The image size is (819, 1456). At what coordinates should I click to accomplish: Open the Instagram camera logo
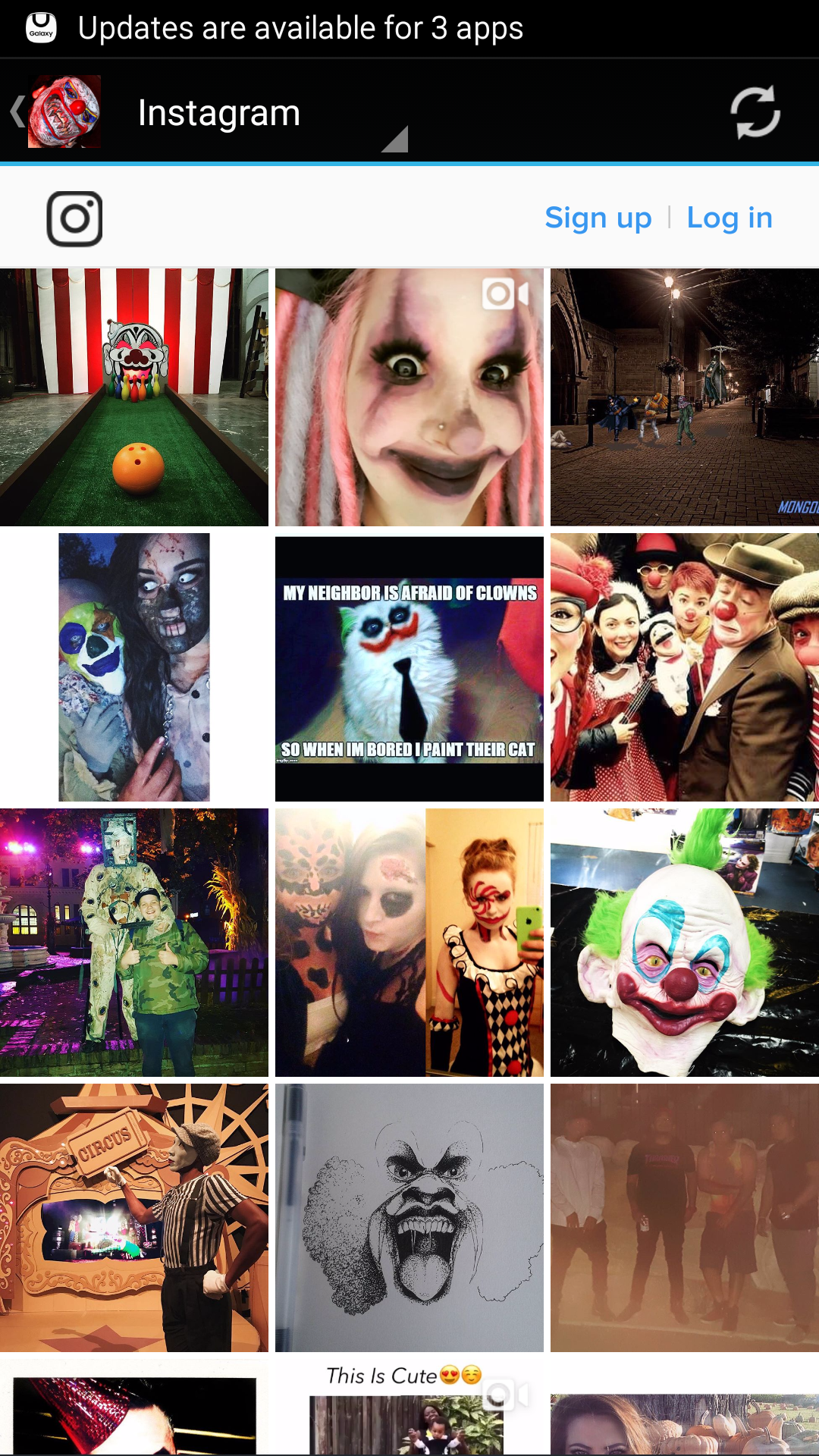point(74,218)
